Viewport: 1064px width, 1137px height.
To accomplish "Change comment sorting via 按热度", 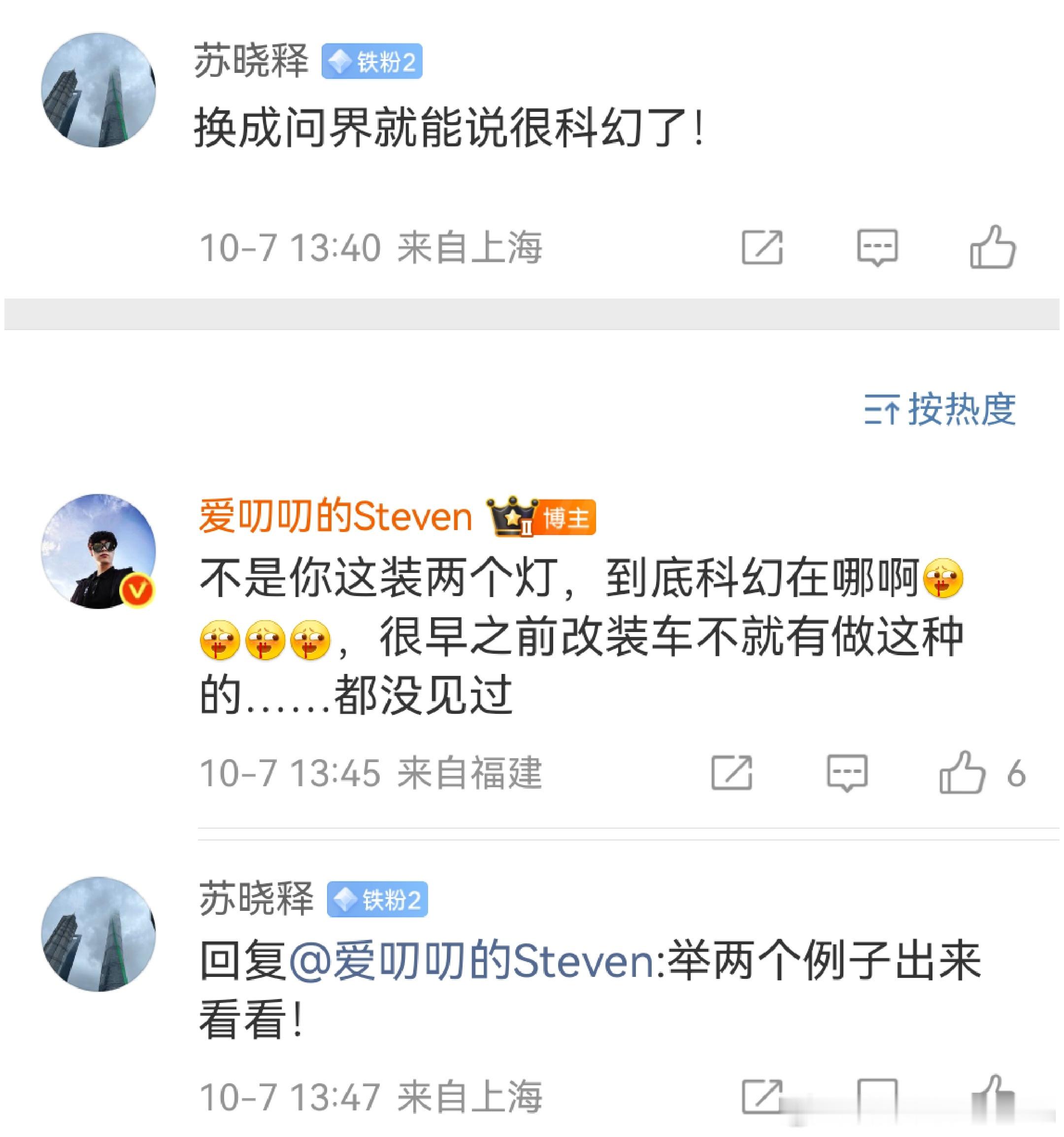I will point(940,409).
